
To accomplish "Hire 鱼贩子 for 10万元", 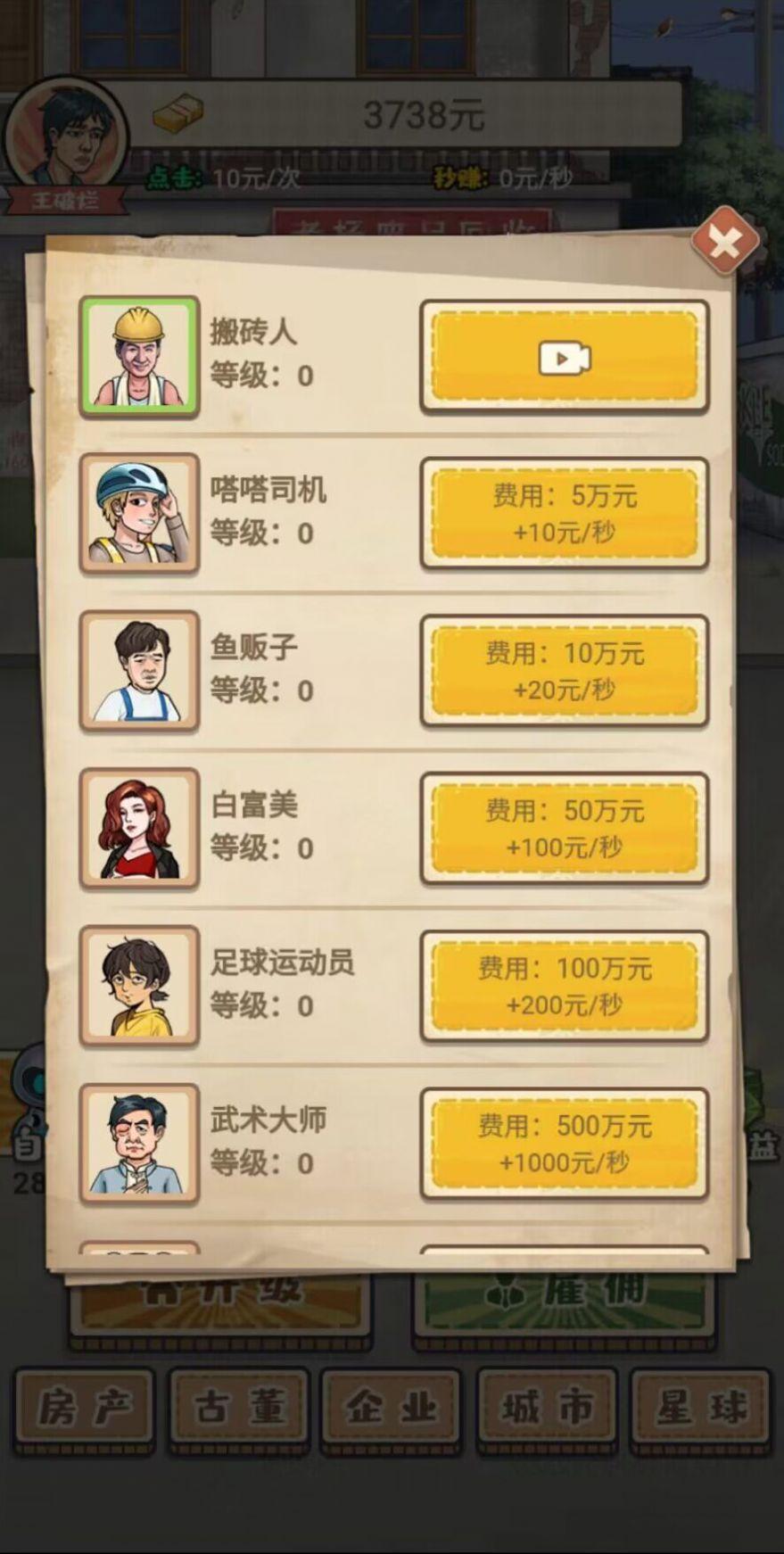I will [x=564, y=671].
